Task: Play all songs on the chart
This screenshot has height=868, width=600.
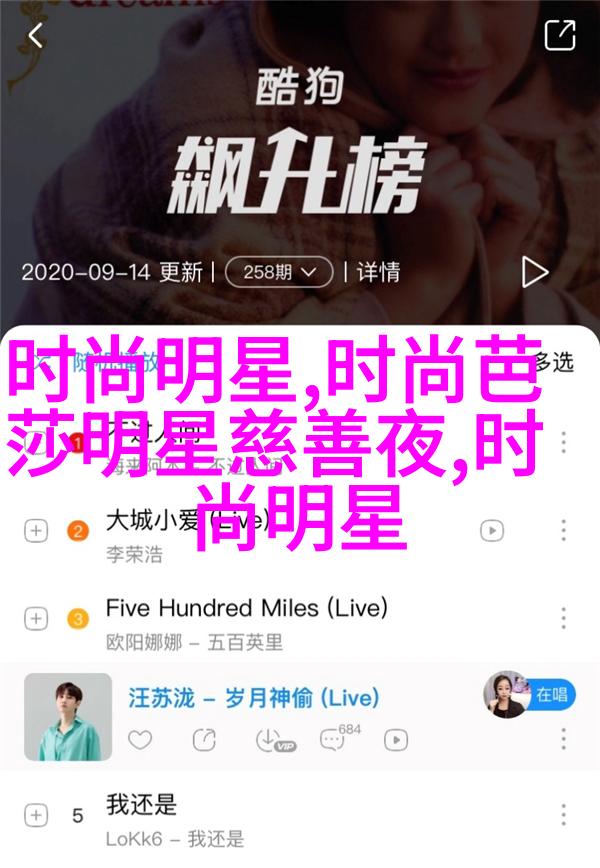Action: [534, 271]
